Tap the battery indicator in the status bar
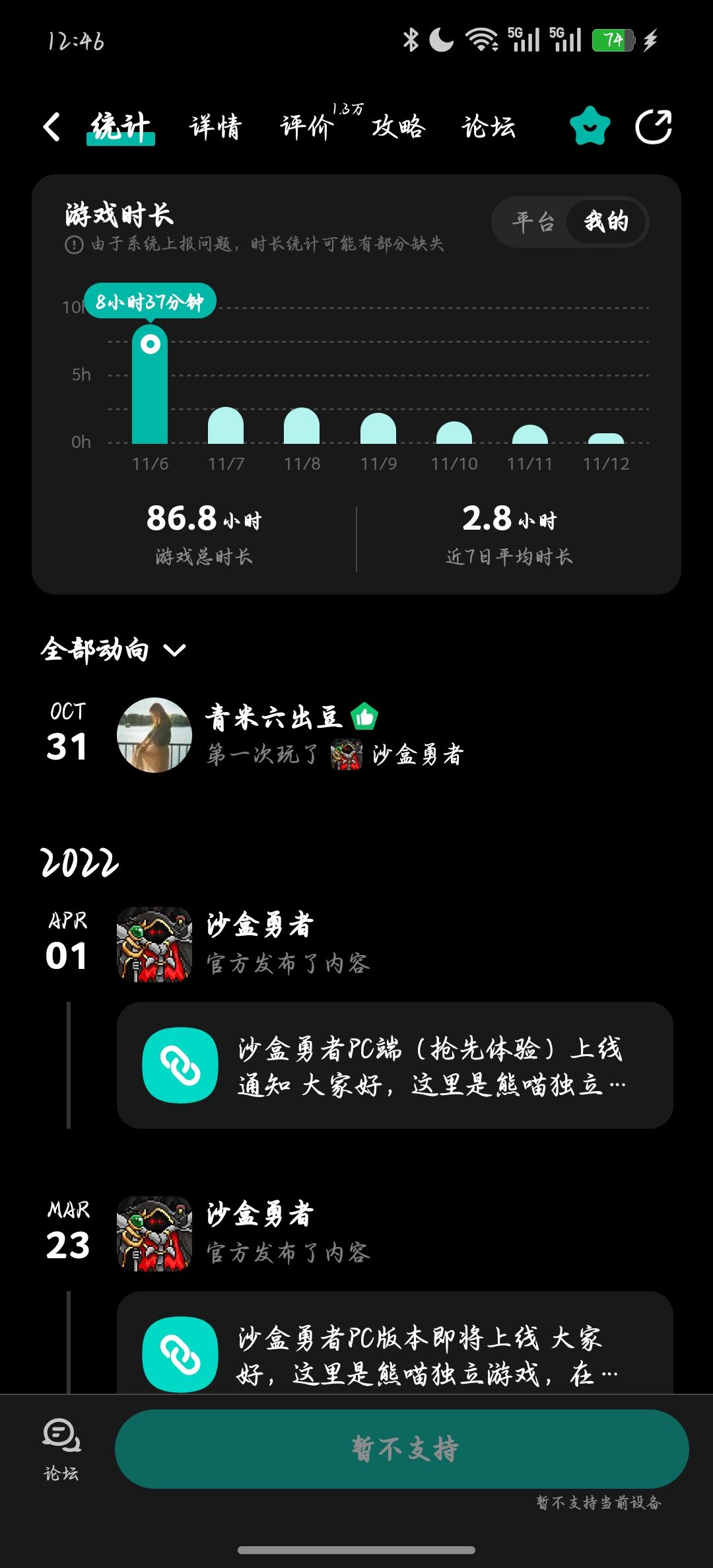The width and height of the screenshot is (713, 1568). click(x=612, y=40)
